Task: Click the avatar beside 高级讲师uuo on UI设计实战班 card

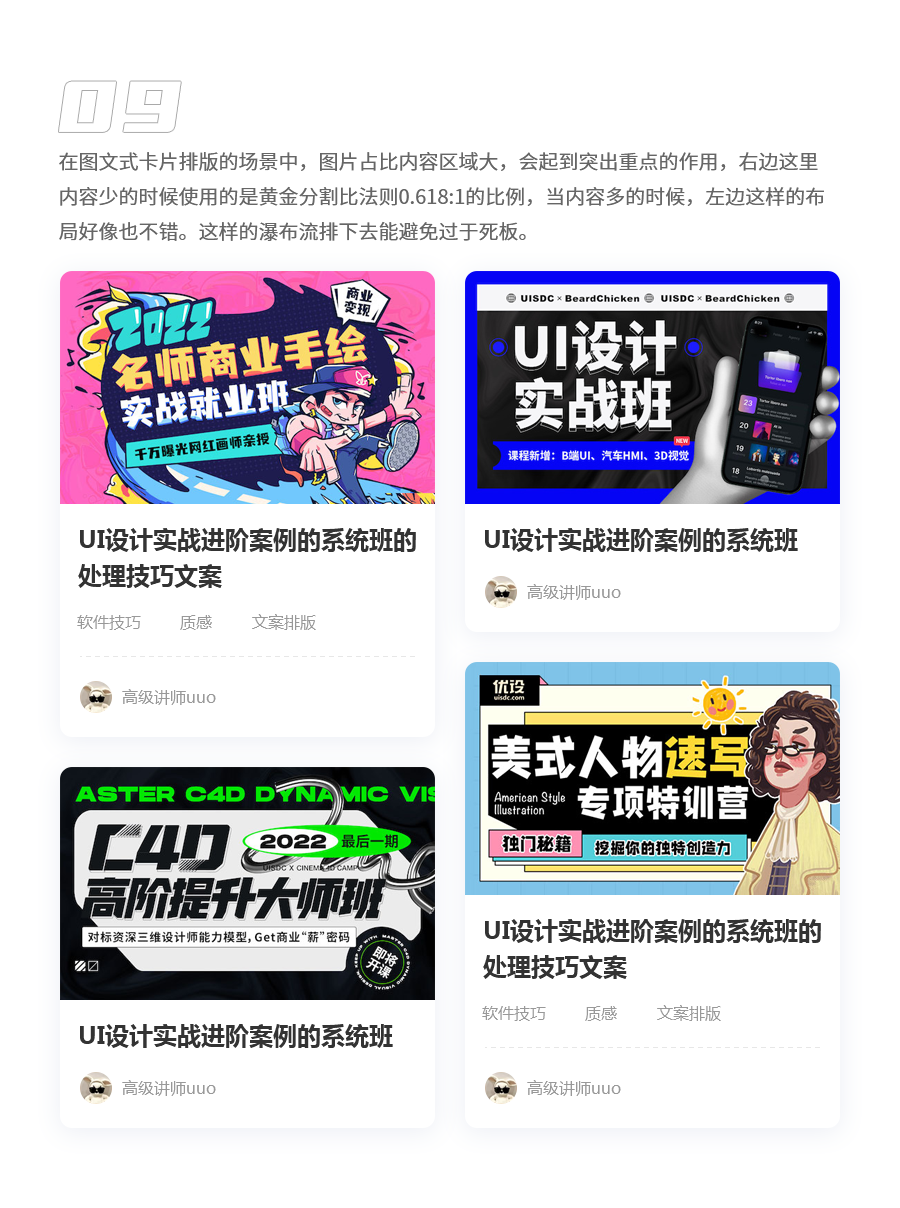Action: (501, 591)
